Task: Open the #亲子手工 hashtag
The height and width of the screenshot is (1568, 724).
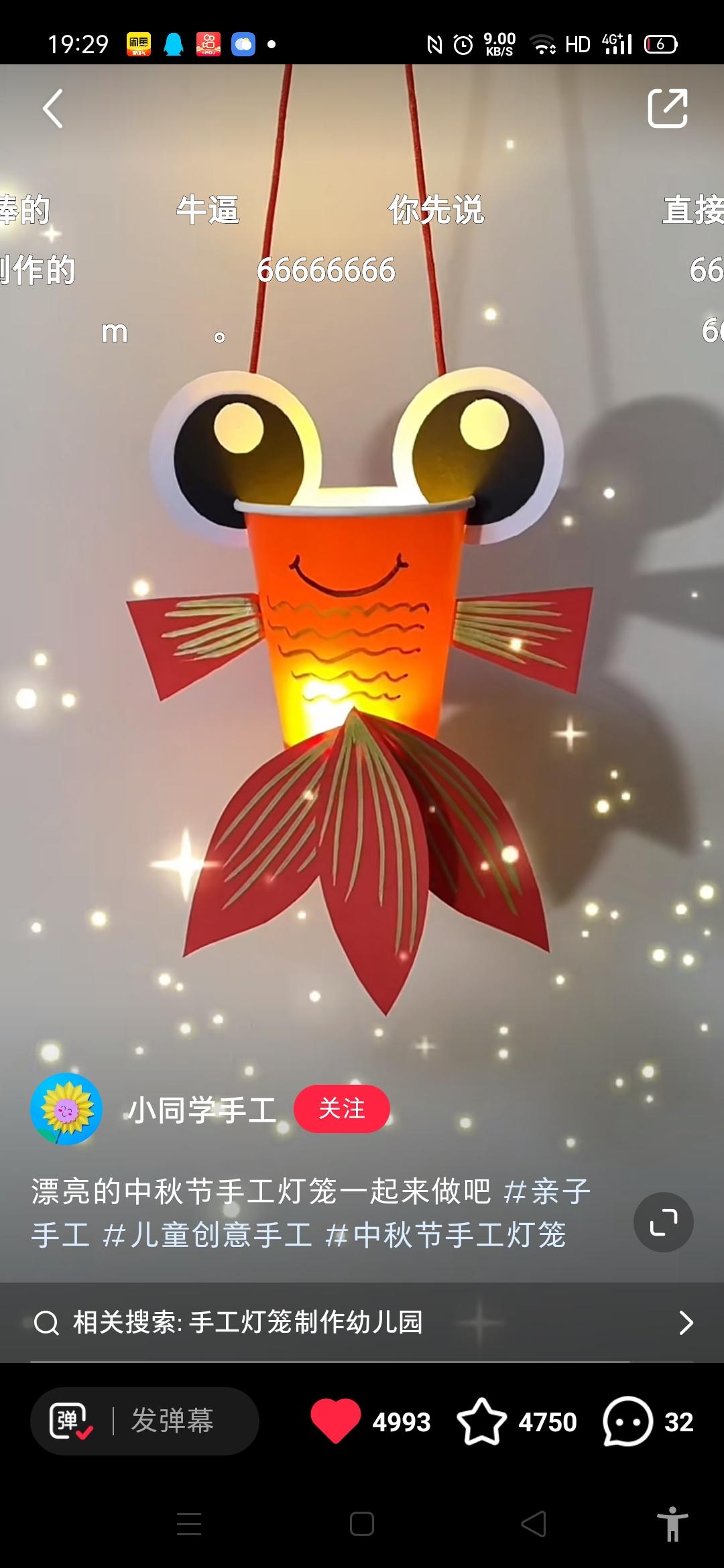Action: 546,1192
